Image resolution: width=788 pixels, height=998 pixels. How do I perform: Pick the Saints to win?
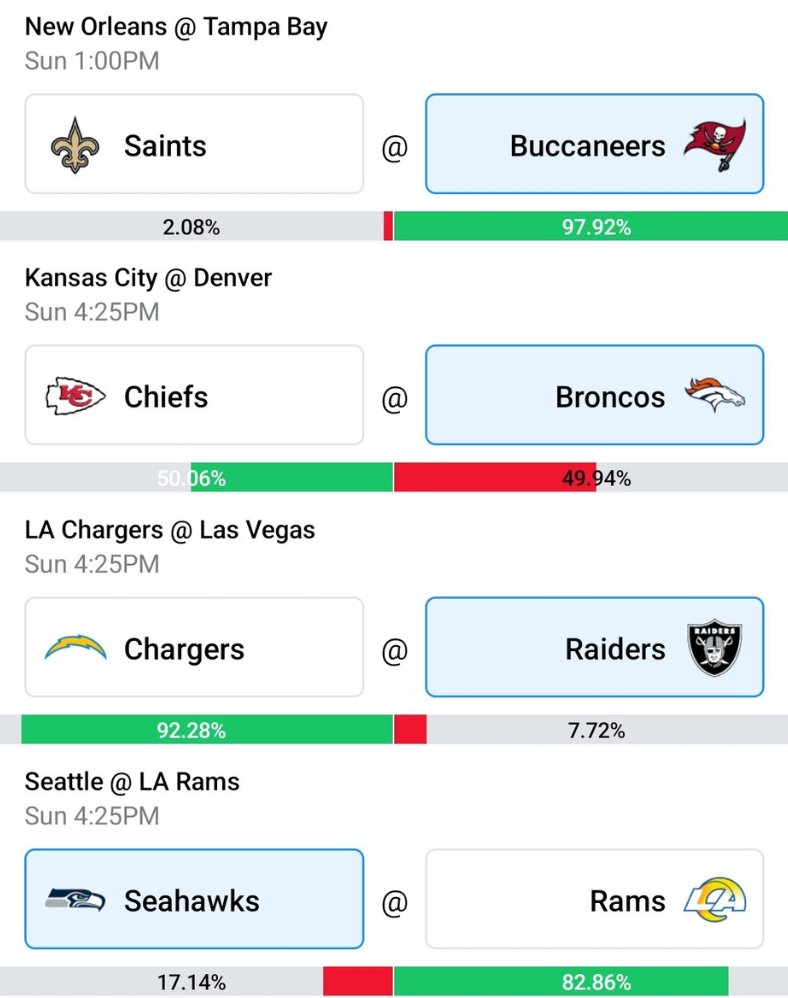coord(194,144)
